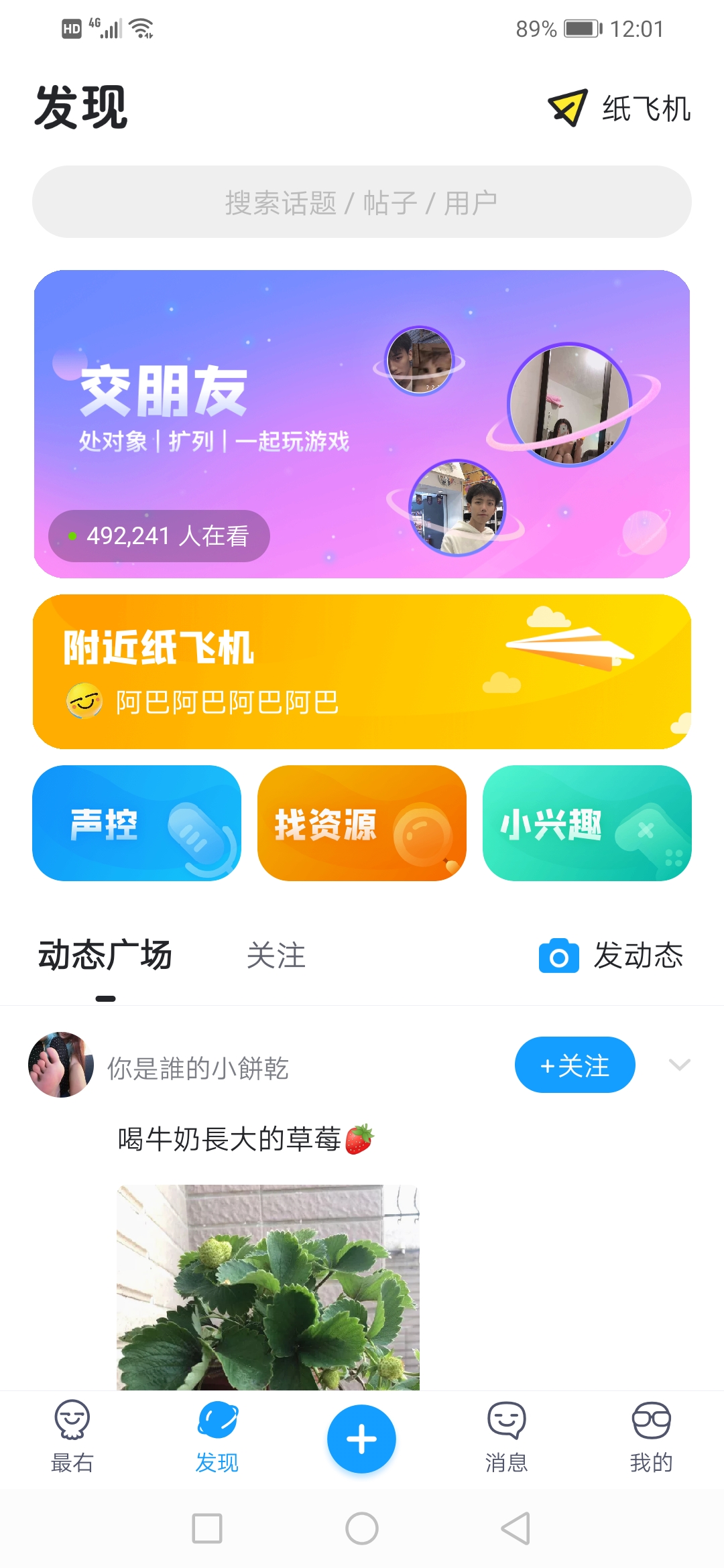Switch to the 关注 tab
This screenshot has width=724, height=1568.
276,956
